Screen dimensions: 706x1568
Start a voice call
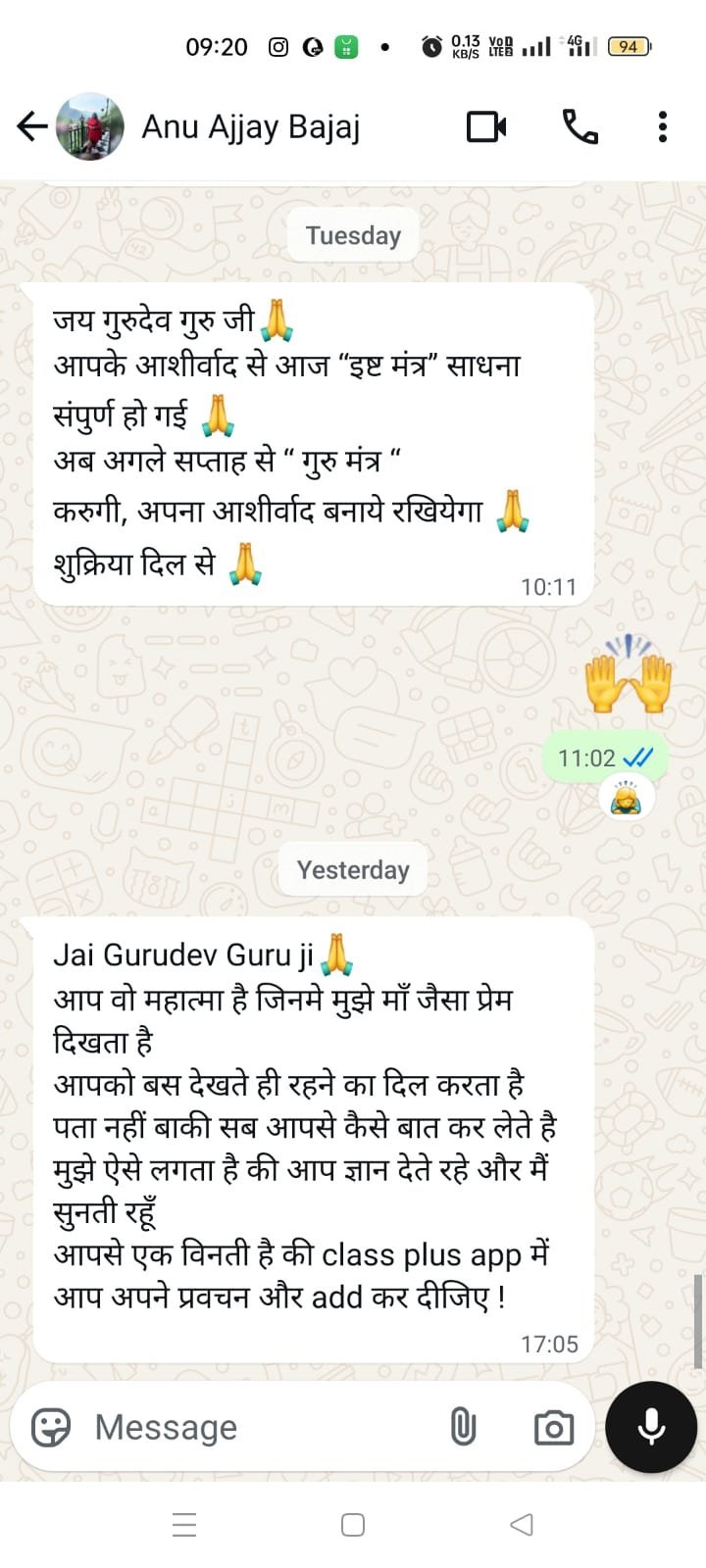coord(581,125)
